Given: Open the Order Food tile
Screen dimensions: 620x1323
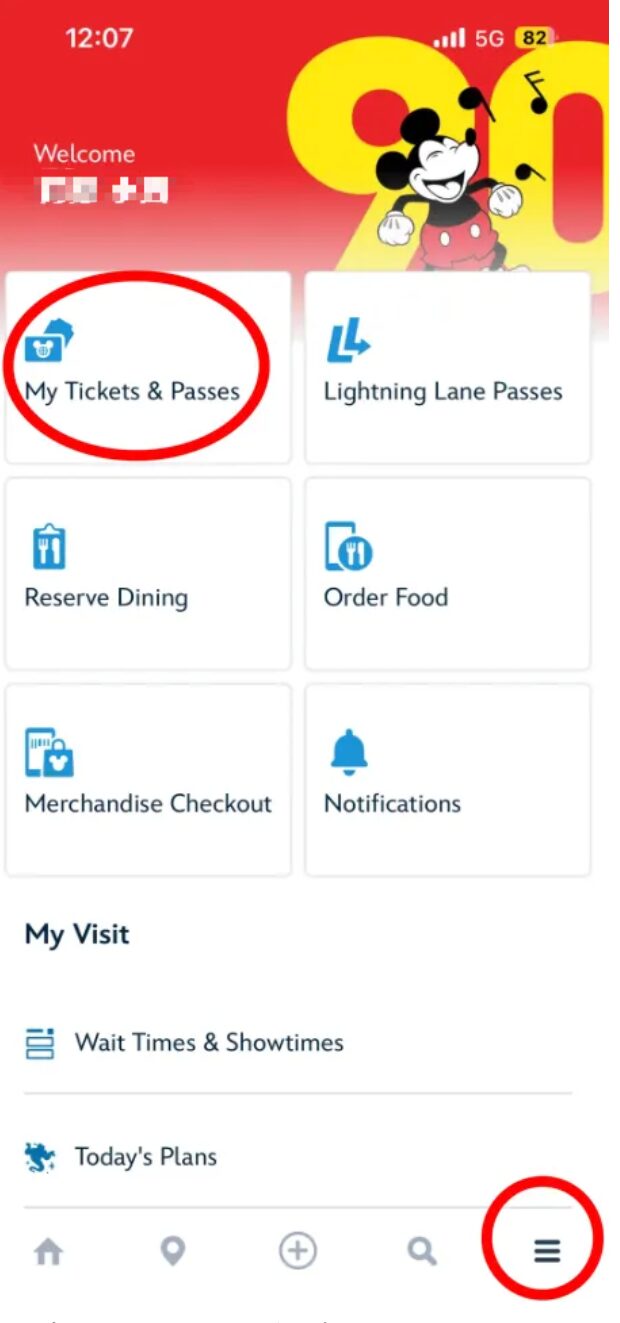Looking at the screenshot, I should [447, 573].
